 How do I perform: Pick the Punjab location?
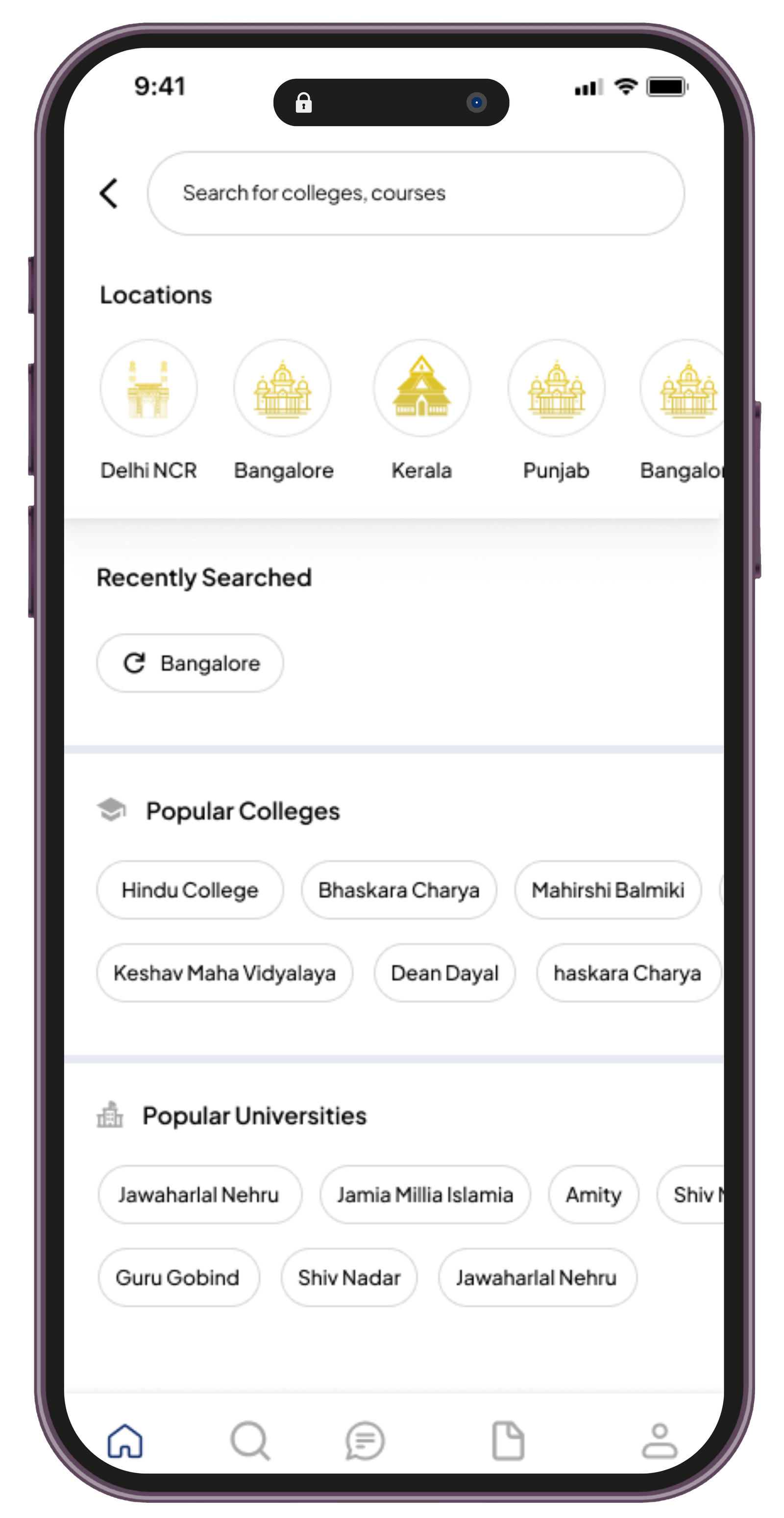(556, 389)
